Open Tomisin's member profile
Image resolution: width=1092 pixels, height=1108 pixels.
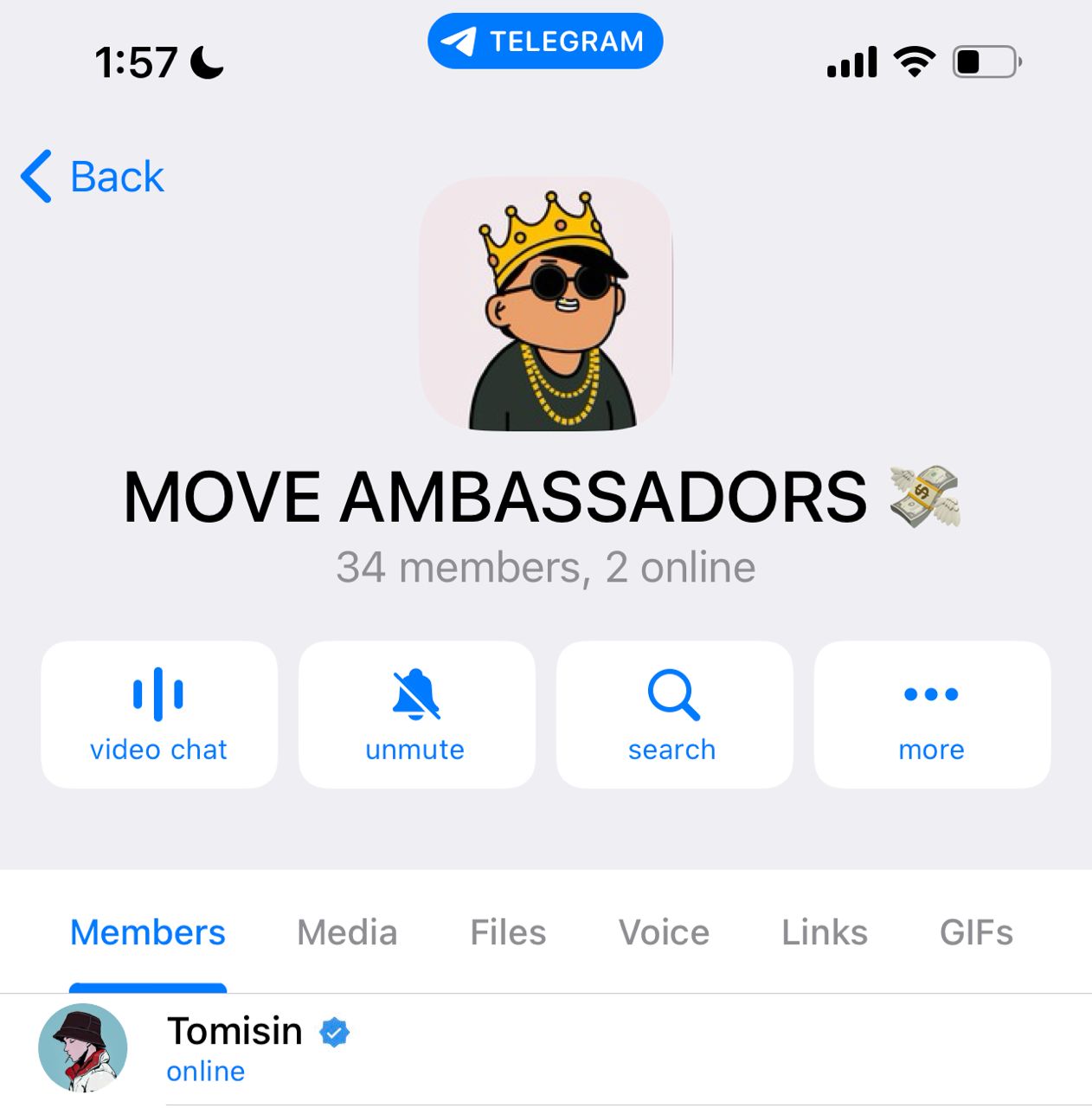(234, 1048)
